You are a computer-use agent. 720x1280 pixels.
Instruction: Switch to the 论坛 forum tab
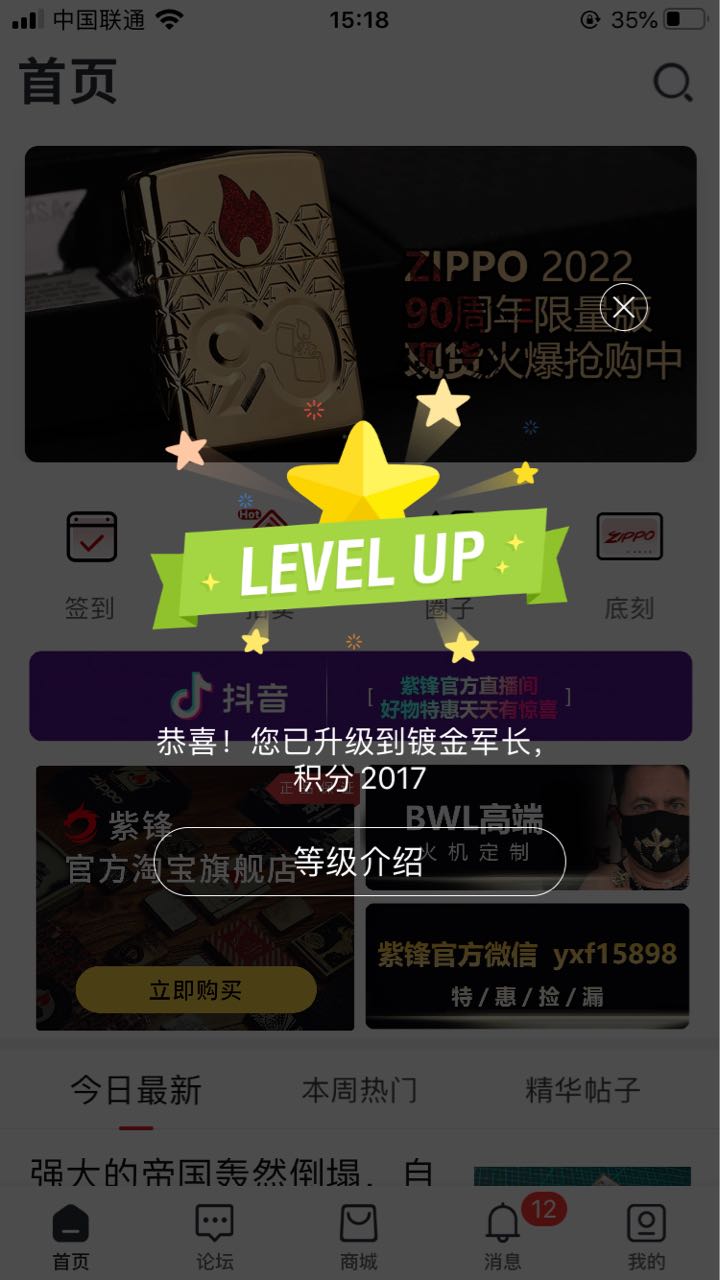[215, 1236]
